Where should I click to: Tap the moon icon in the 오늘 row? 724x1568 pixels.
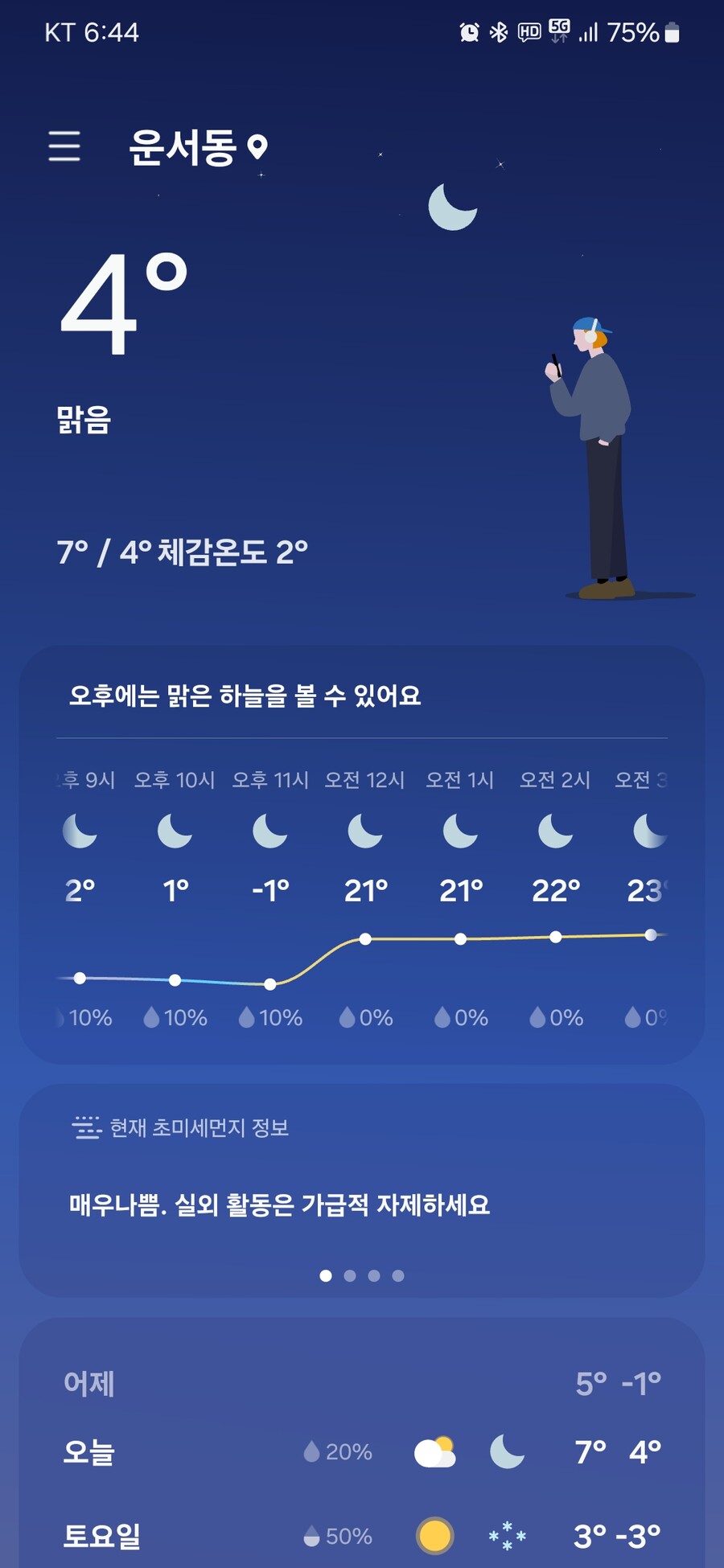coord(507,1451)
